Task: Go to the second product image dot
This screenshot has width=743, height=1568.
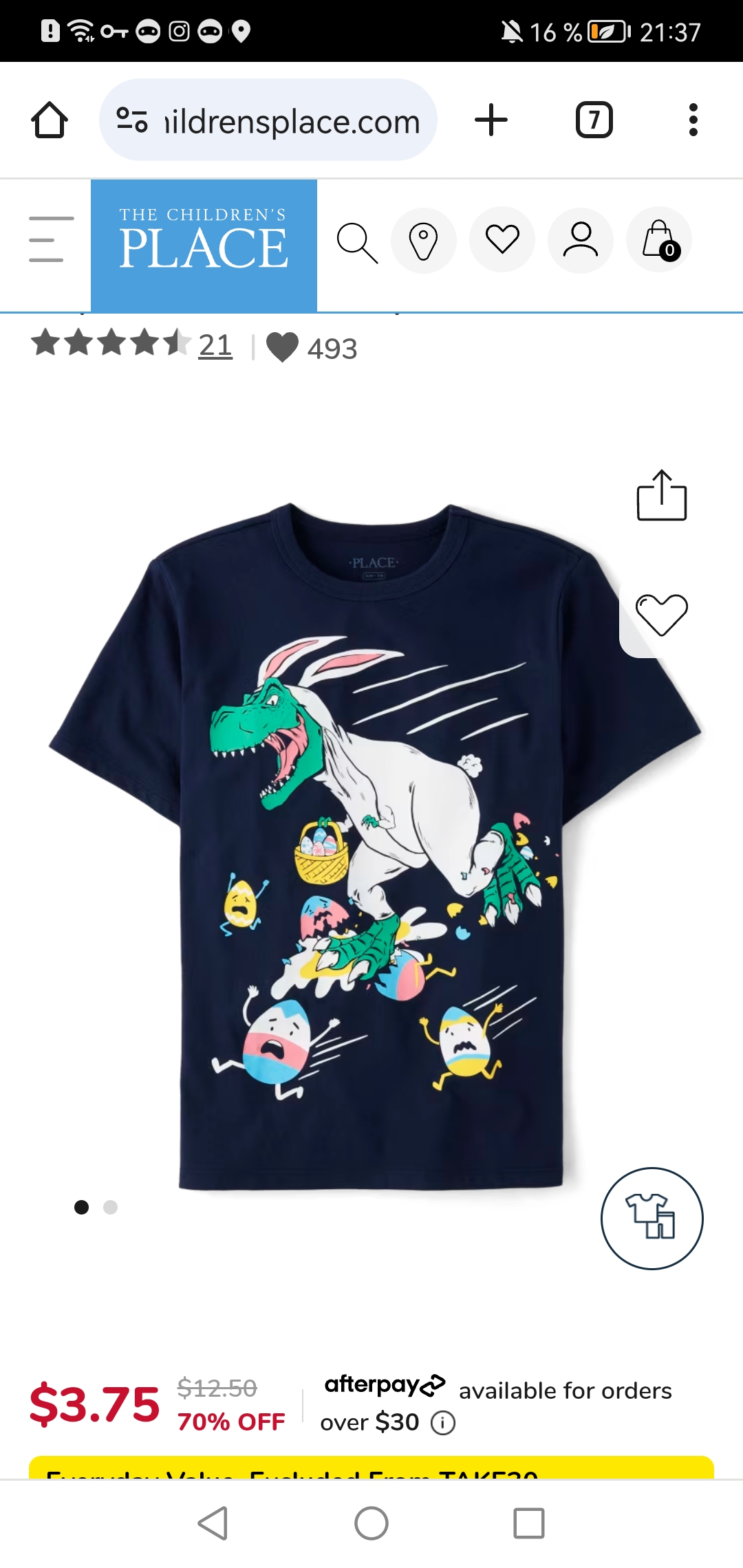Action: 111,1207
